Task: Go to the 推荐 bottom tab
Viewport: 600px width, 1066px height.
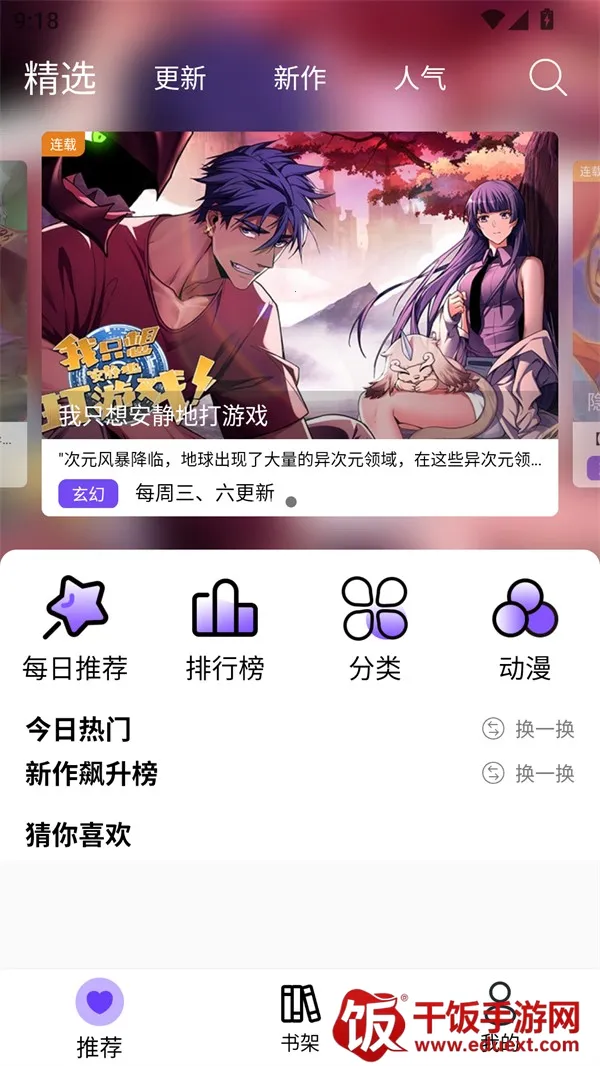Action: 99,1018
